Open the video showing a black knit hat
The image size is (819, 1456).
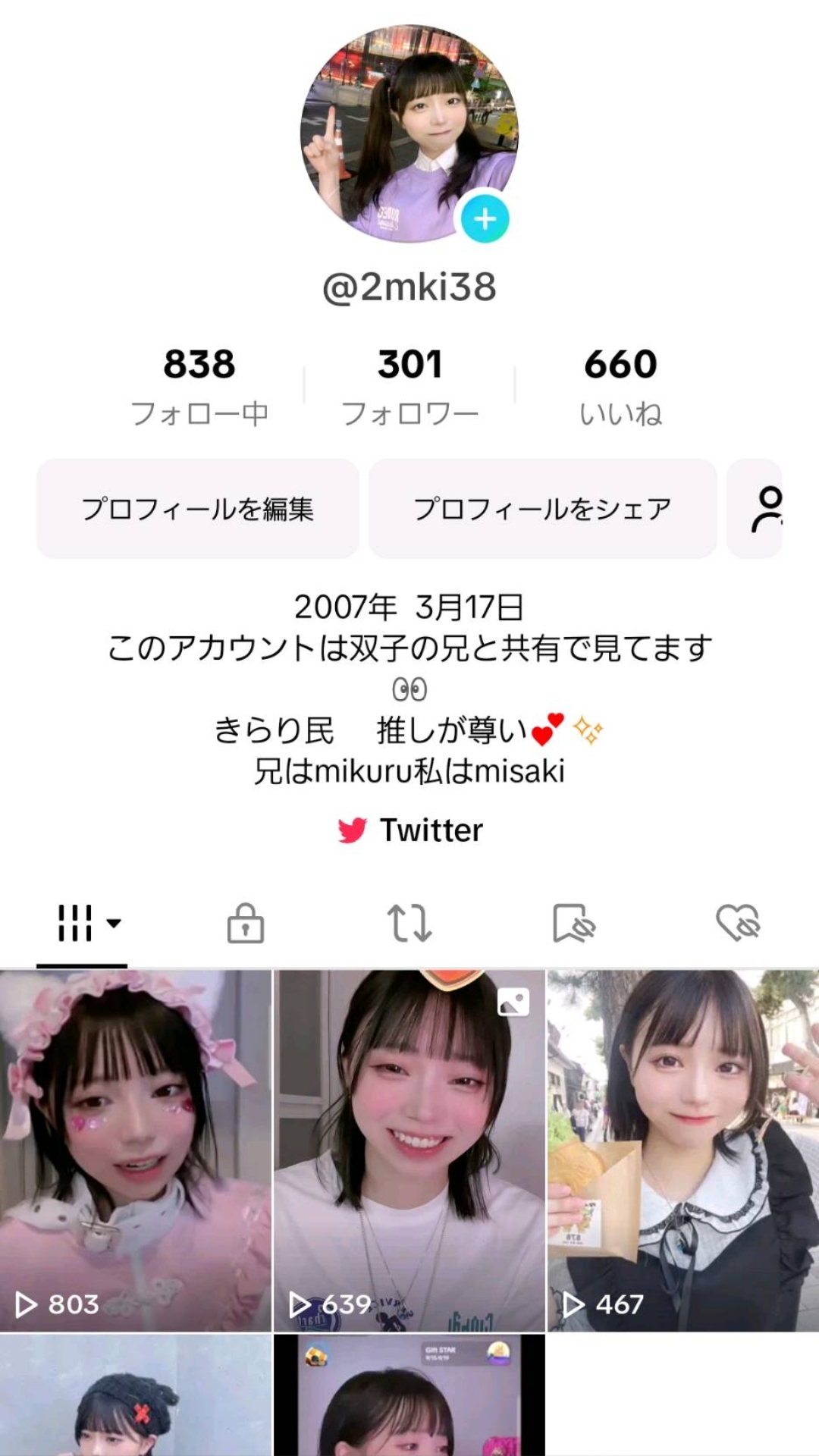[136, 1395]
